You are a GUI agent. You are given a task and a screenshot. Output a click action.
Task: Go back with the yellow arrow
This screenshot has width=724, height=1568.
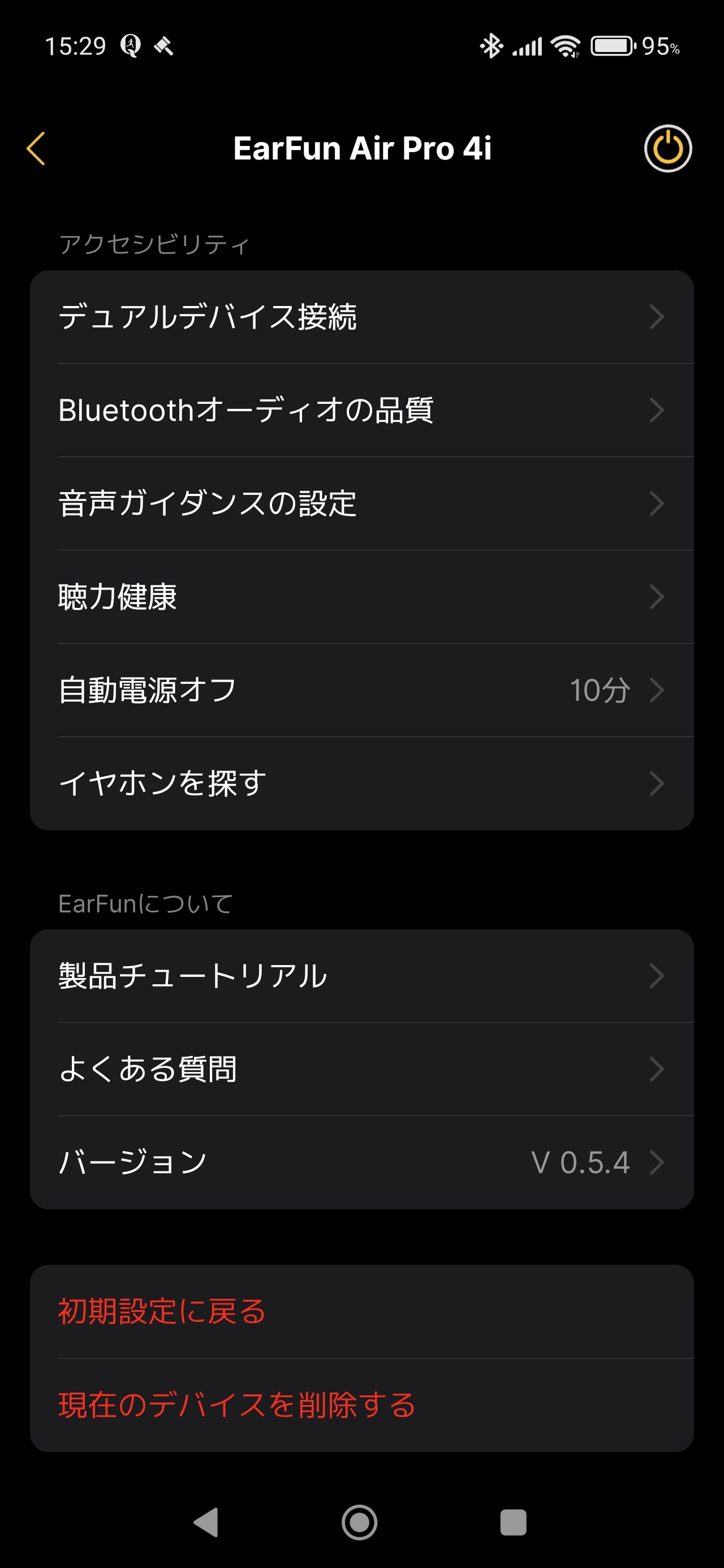point(36,149)
